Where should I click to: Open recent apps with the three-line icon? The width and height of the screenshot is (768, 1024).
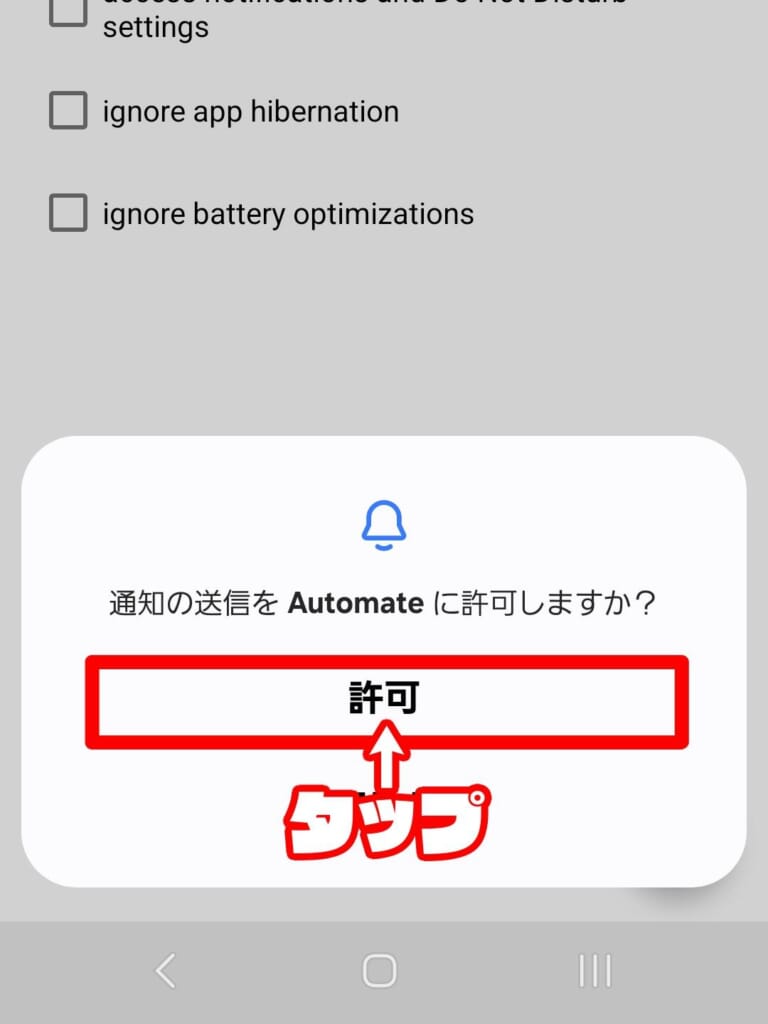click(x=594, y=969)
